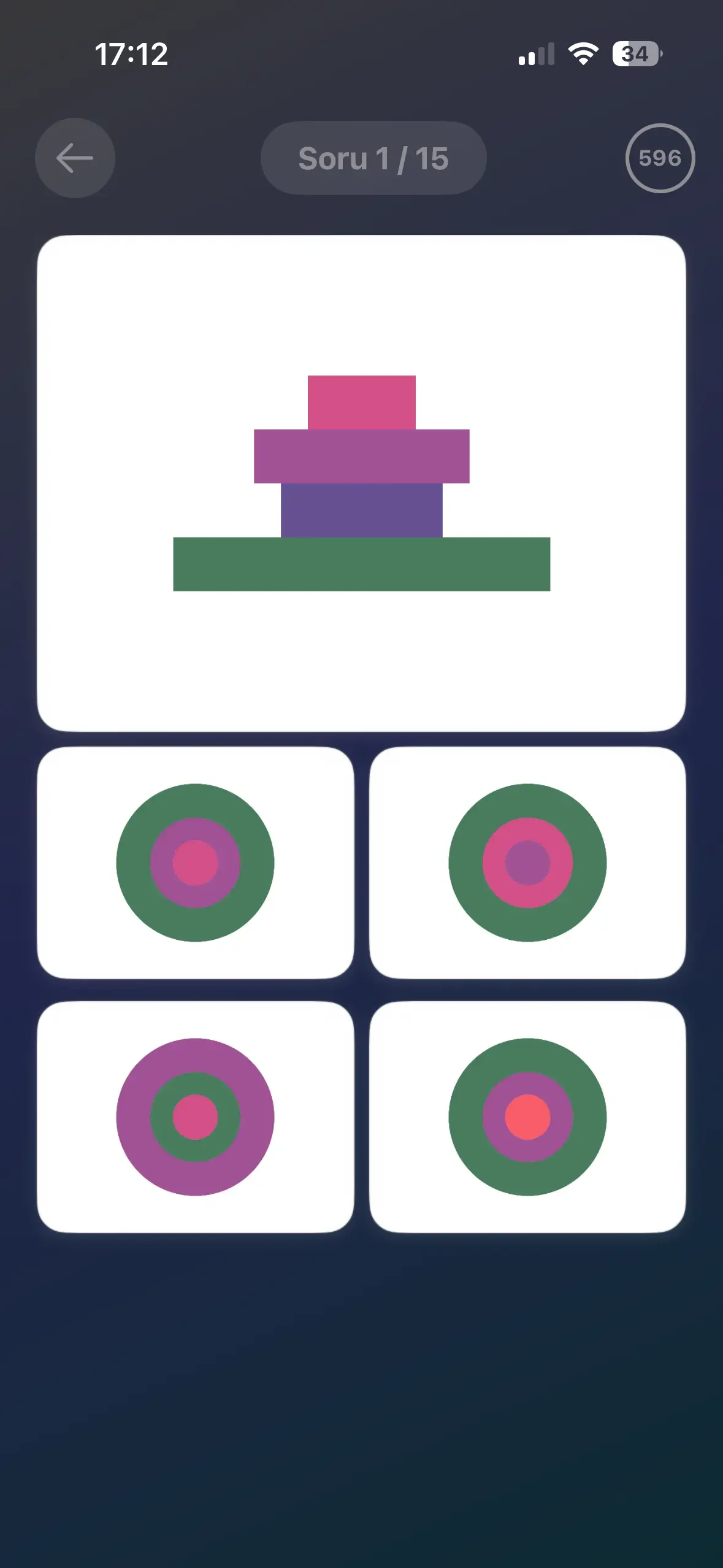The height and width of the screenshot is (1568, 723).
Task: Select answer with coral red center
Action: (x=527, y=1116)
